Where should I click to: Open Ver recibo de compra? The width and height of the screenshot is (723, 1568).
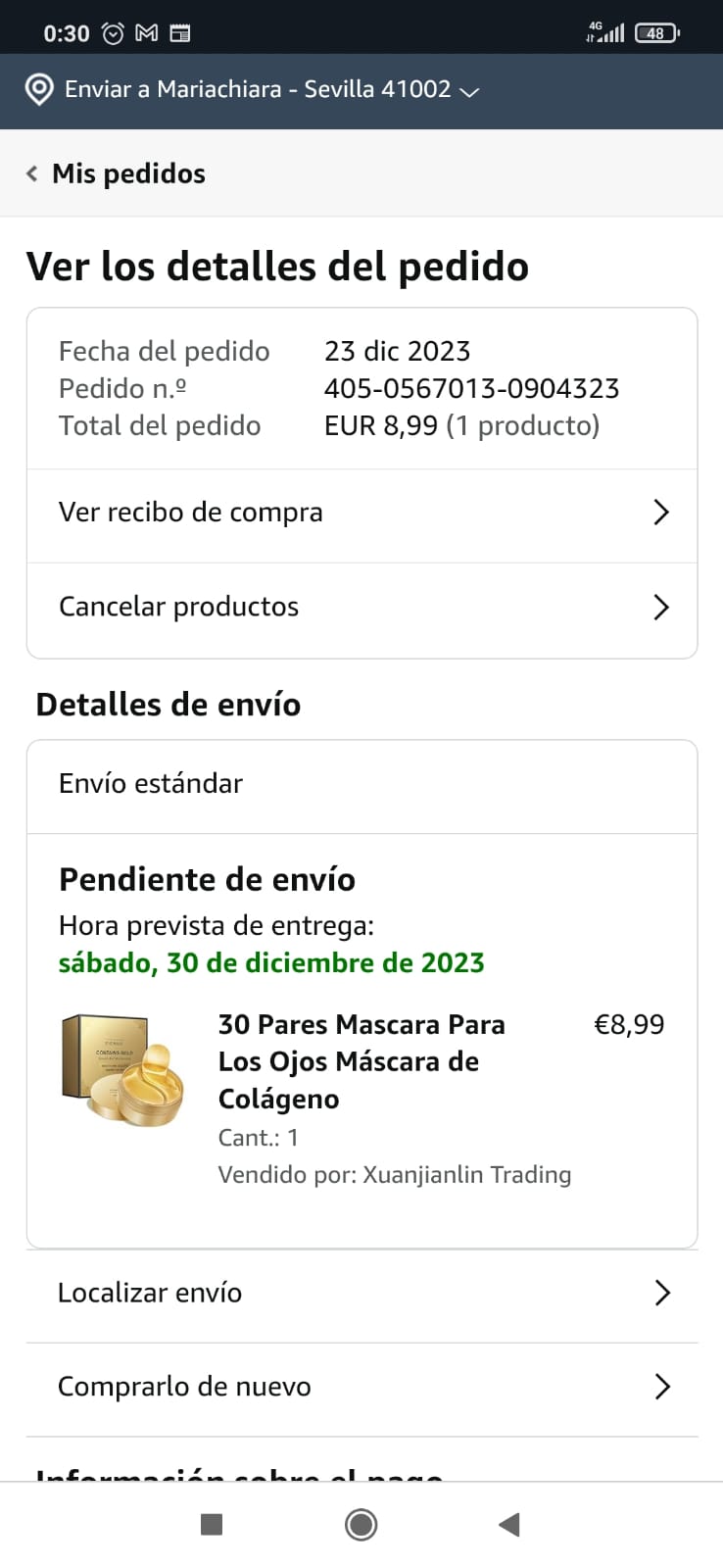361,513
